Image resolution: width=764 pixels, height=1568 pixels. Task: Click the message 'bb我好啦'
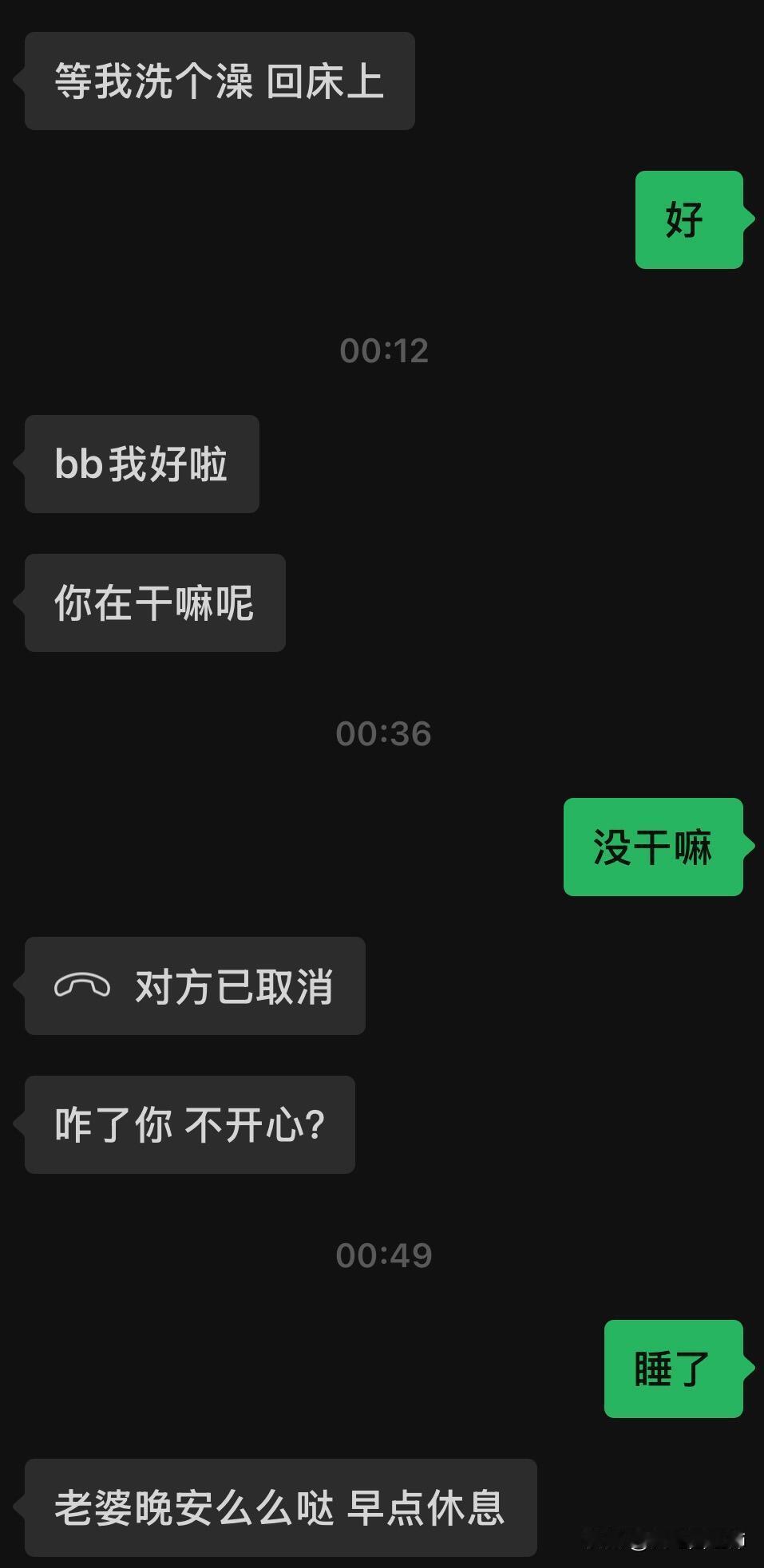point(141,464)
